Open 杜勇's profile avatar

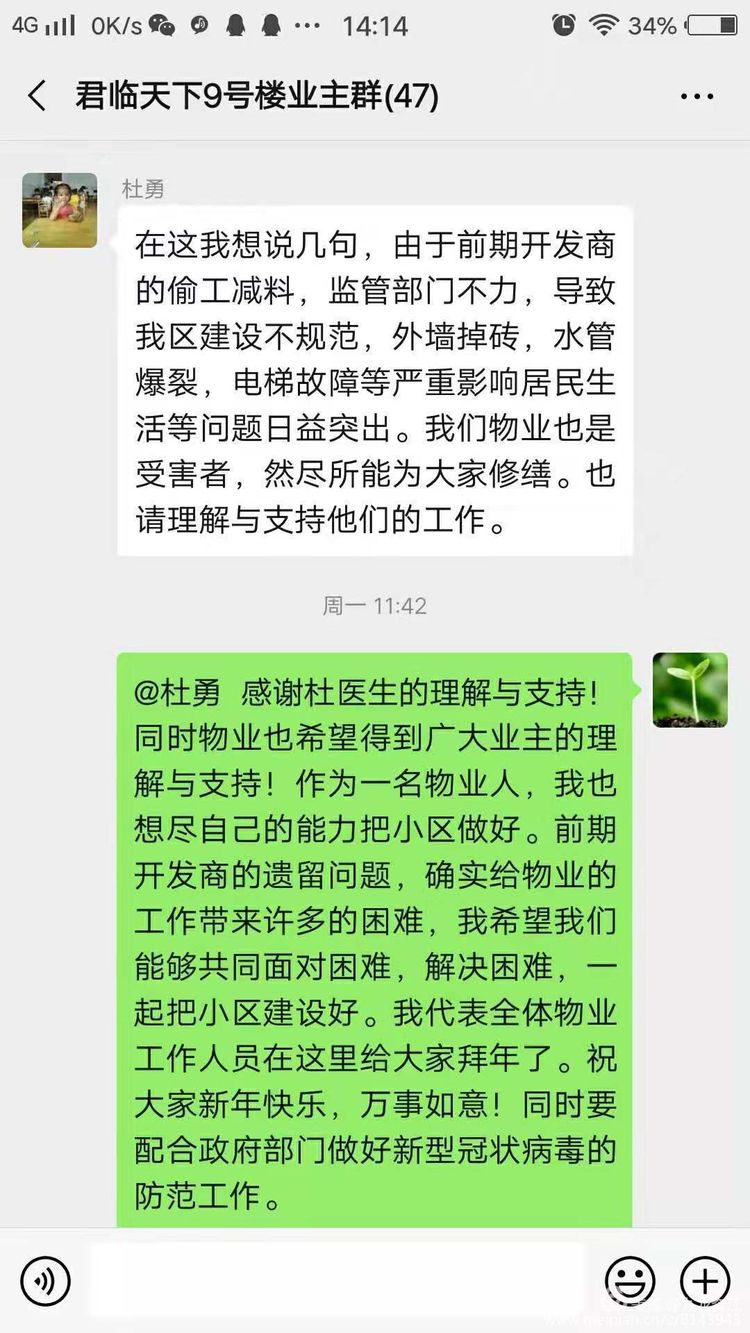click(x=60, y=210)
